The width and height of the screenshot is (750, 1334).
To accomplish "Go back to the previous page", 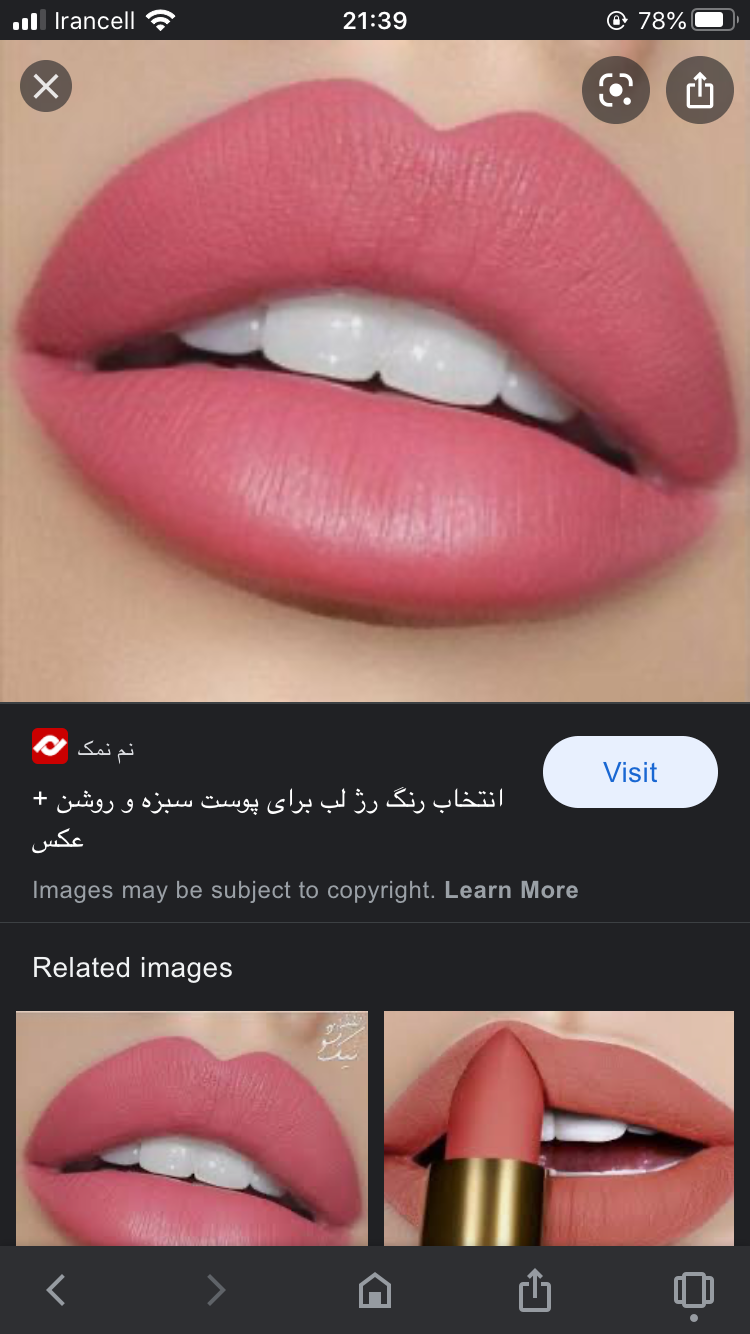I will 57,1290.
